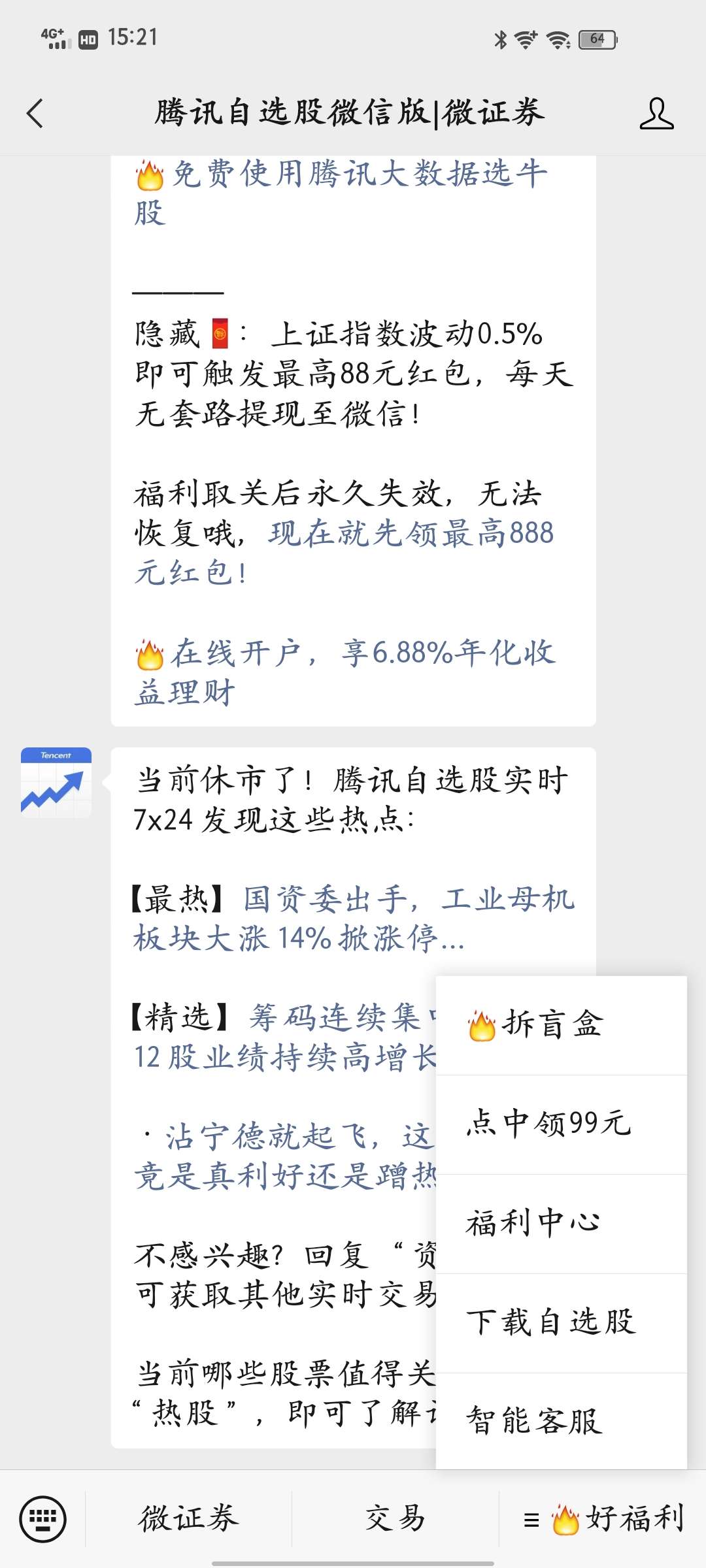Tap the Tencent stock account avatar
The width and height of the screenshot is (706, 1568).
(56, 783)
